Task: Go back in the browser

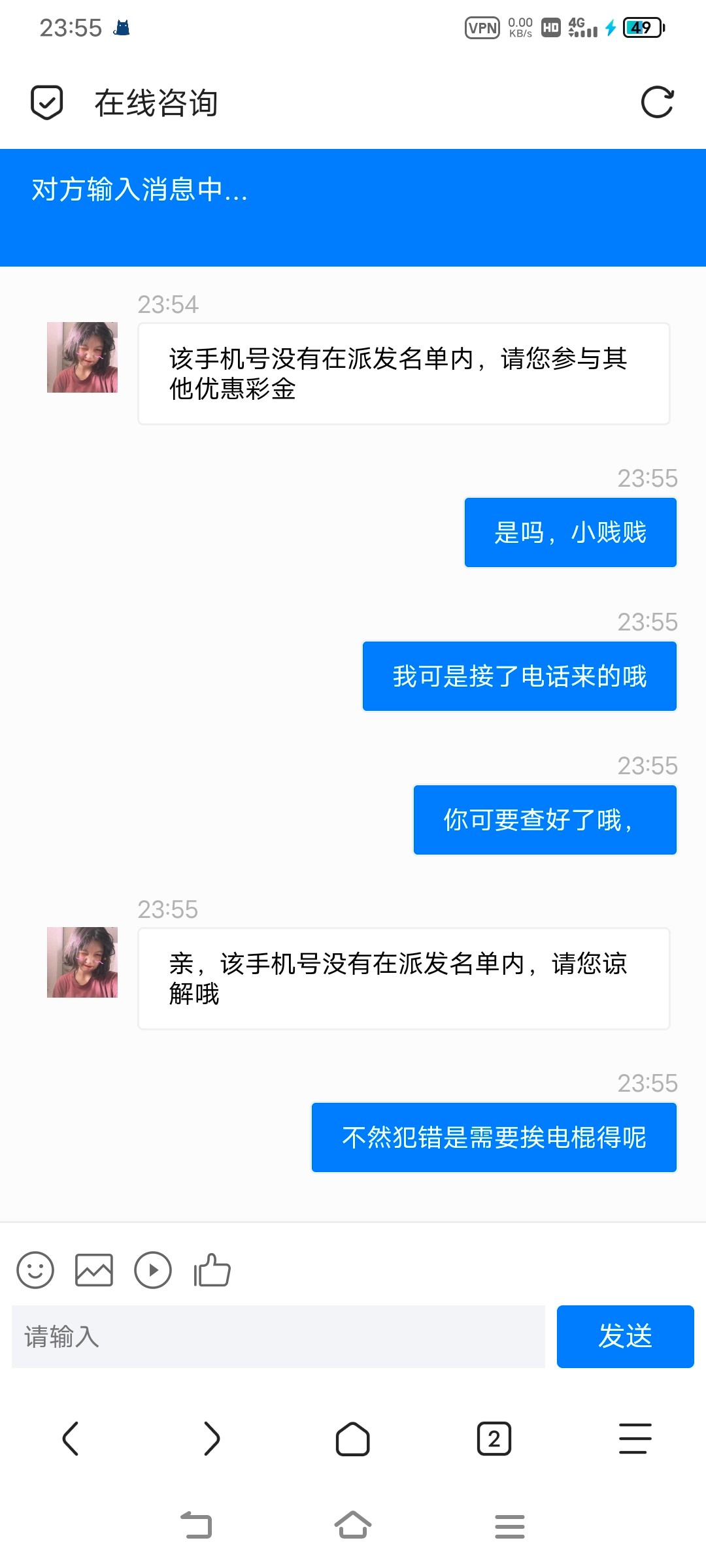Action: [x=71, y=1439]
